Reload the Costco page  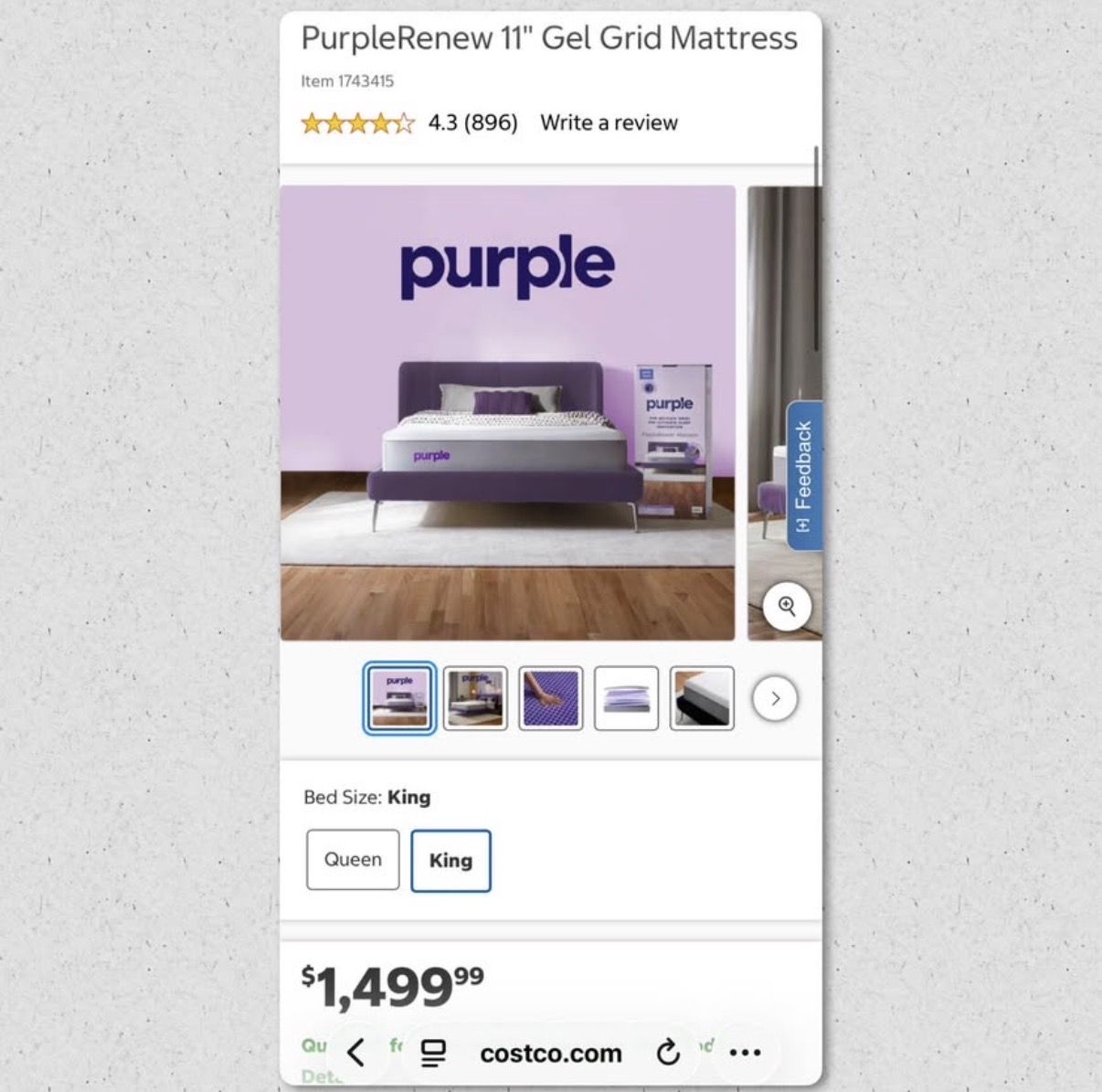coord(669,1053)
